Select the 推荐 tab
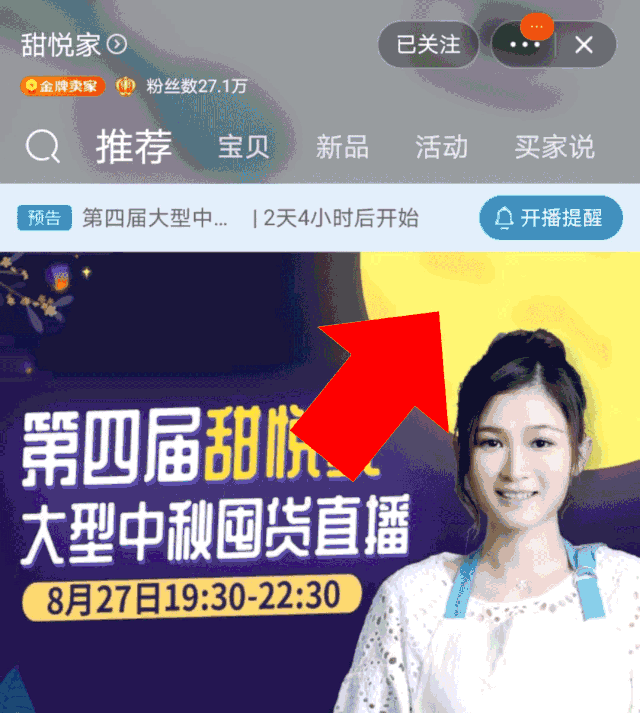 pyautogui.click(x=134, y=147)
